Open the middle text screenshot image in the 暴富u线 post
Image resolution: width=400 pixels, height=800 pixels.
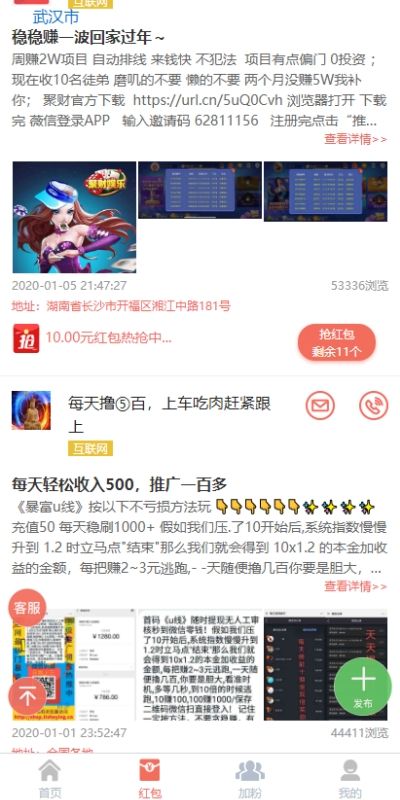(x=200, y=664)
